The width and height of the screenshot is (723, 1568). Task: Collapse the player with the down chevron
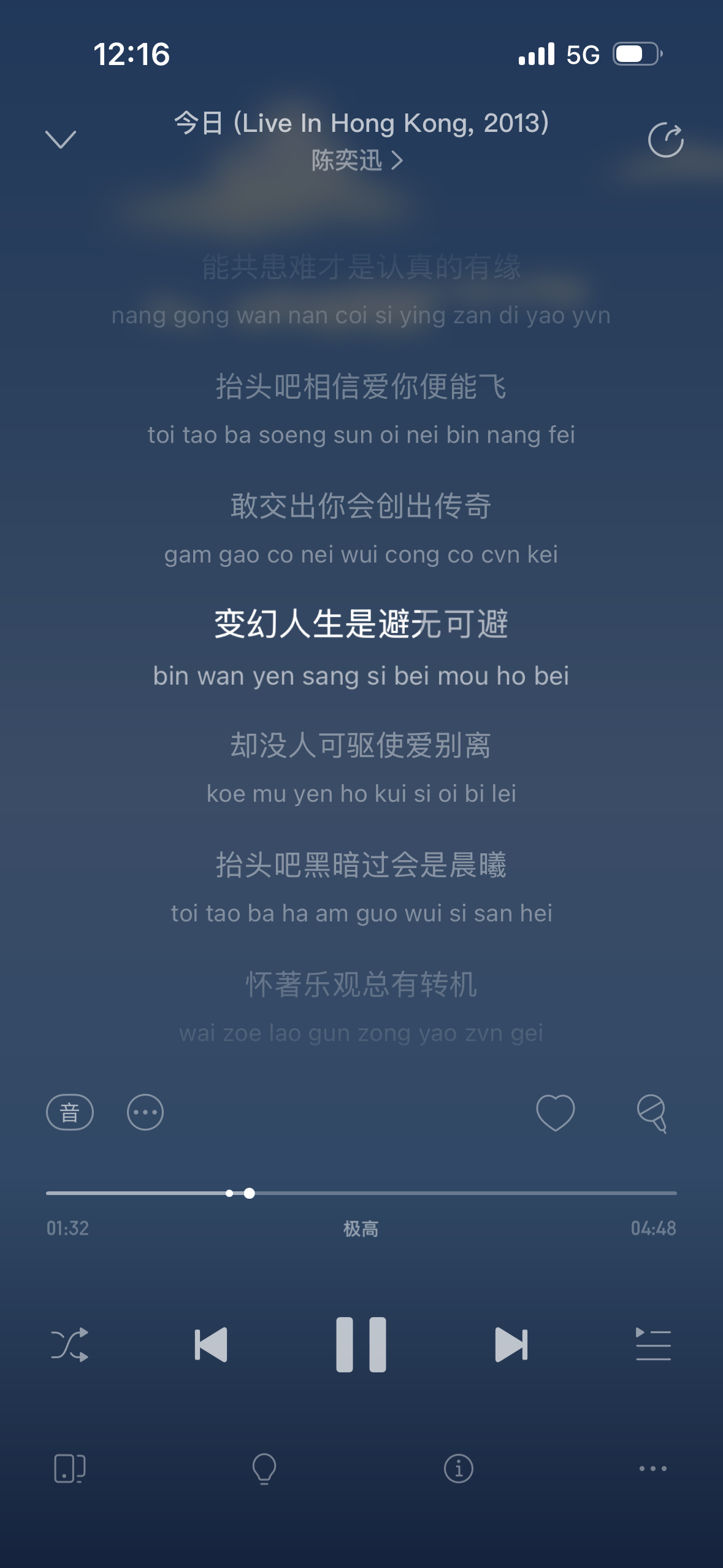tap(61, 139)
